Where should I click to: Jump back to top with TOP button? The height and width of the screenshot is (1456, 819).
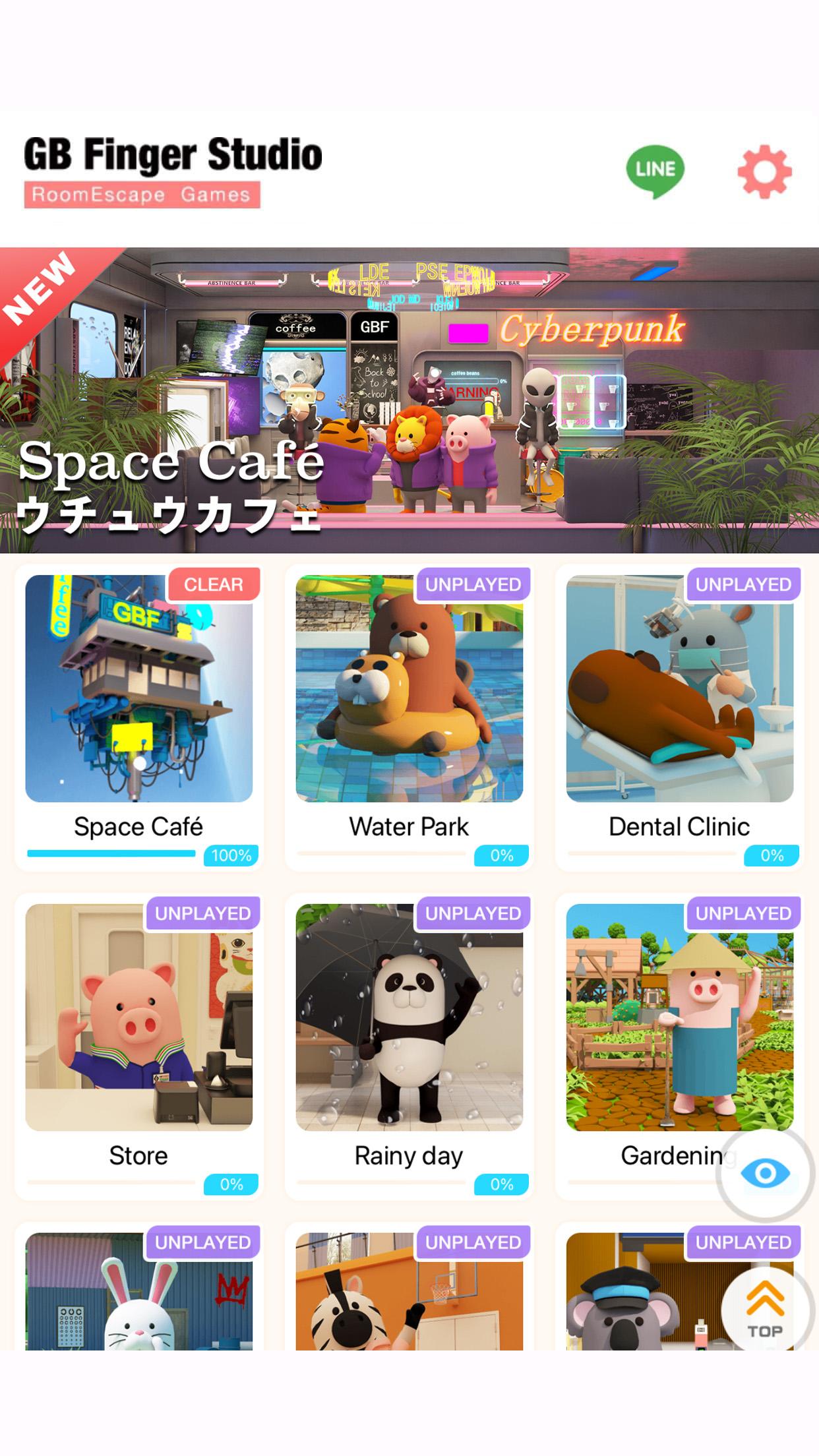pos(765,1310)
